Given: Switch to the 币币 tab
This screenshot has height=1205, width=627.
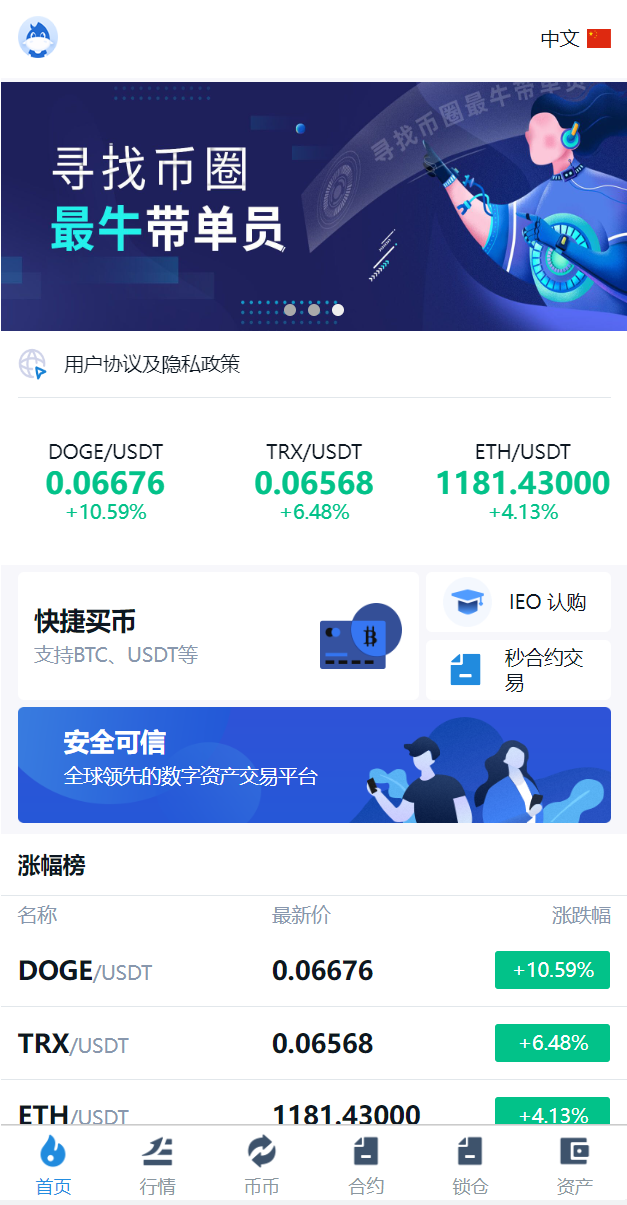Looking at the screenshot, I should [x=261, y=1166].
